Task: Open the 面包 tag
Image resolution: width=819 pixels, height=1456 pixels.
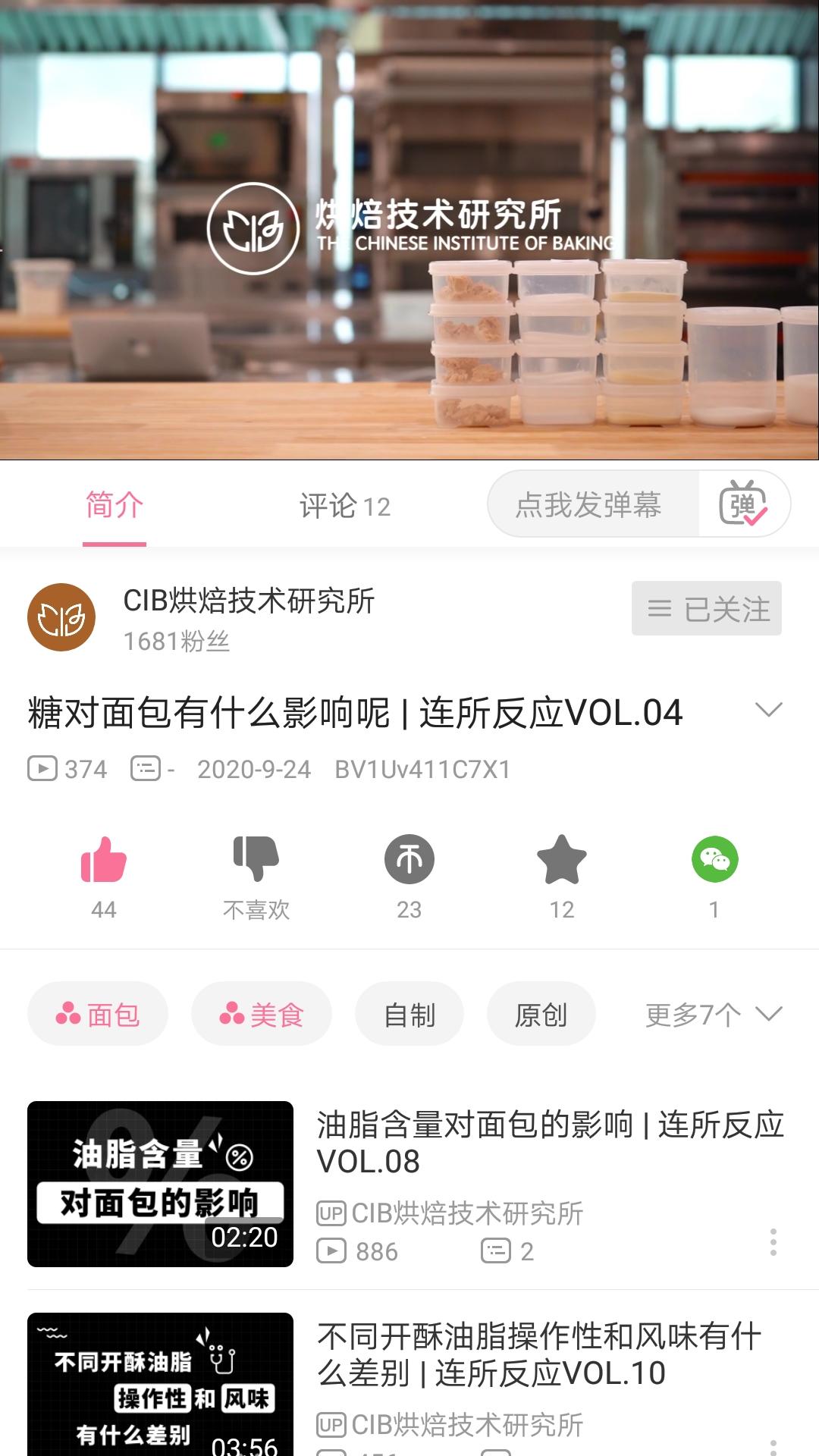Action: tap(98, 1014)
